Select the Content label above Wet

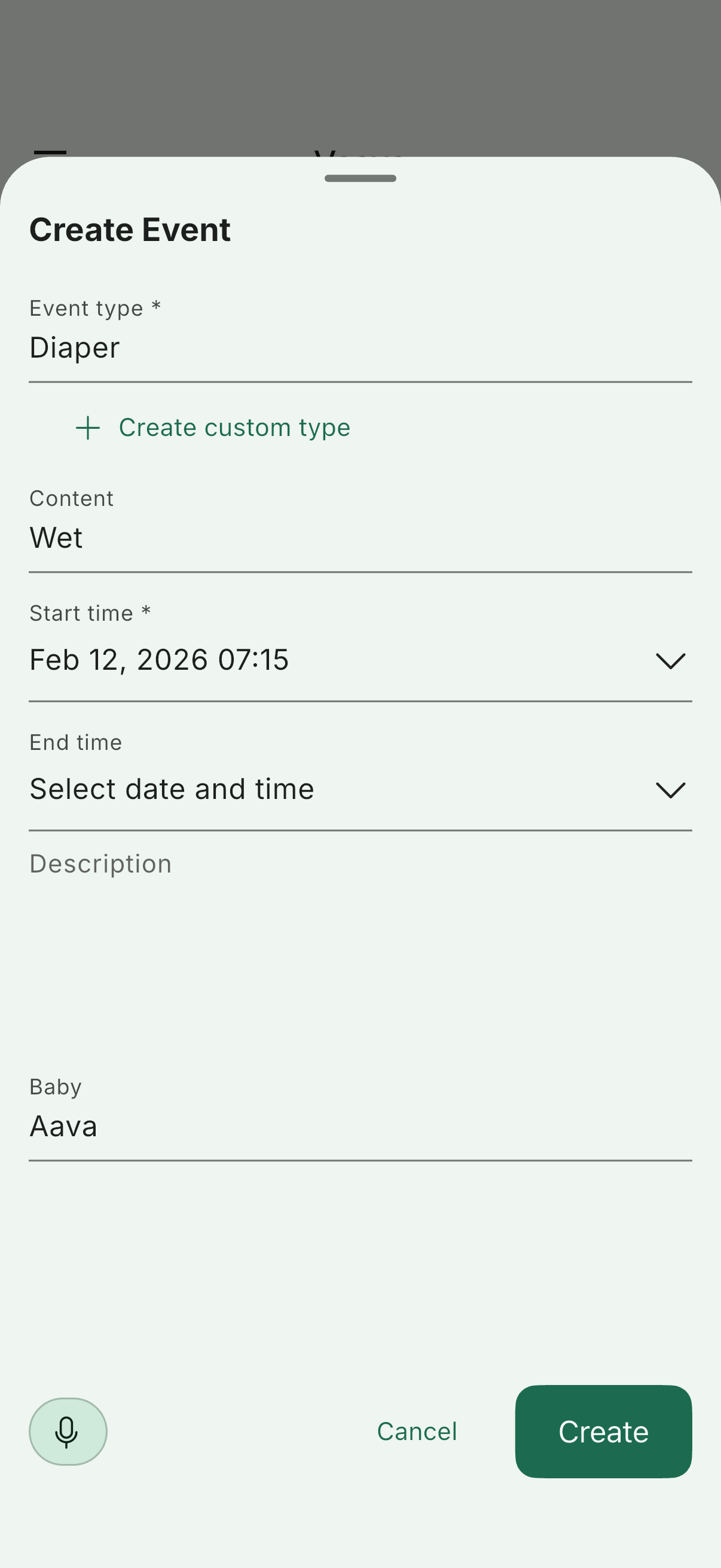[71, 498]
